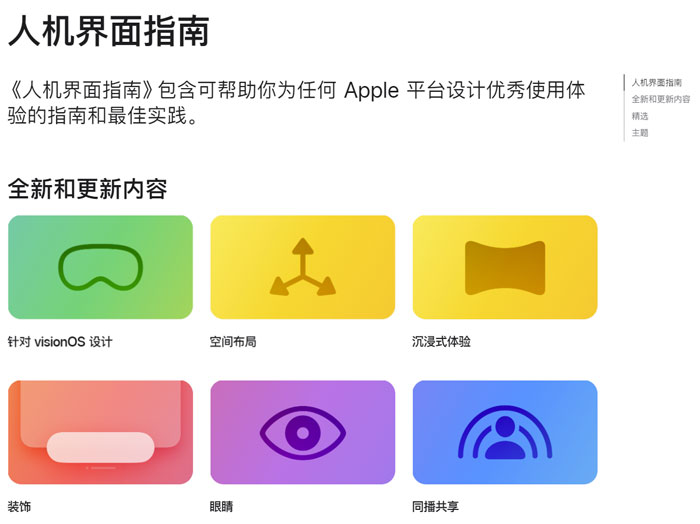Jump to 精选 section in the page outline
Viewport: 700px width, 524px height.
pyautogui.click(x=640, y=116)
